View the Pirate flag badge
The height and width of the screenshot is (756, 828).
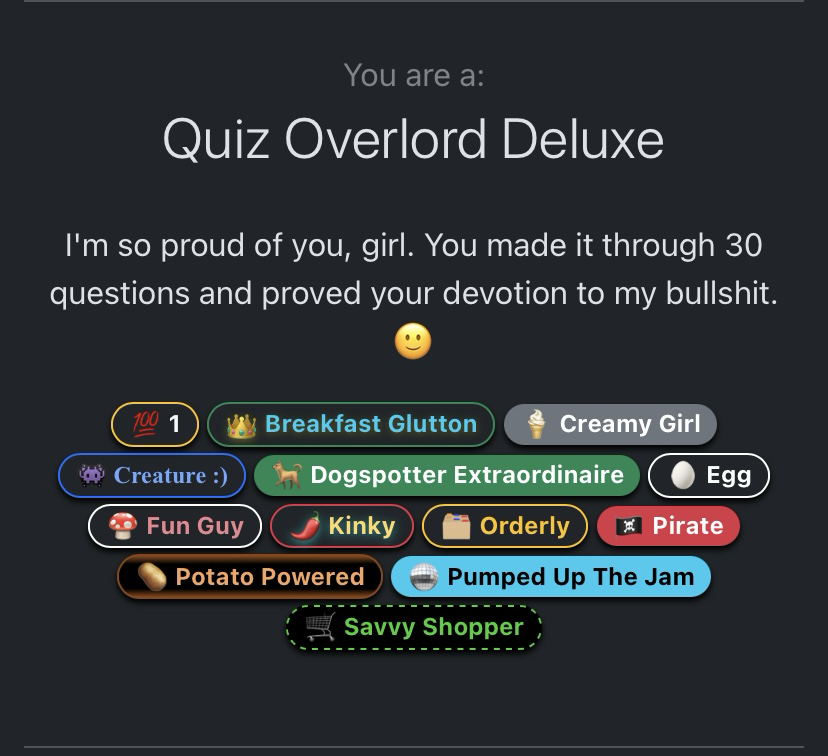coord(668,526)
